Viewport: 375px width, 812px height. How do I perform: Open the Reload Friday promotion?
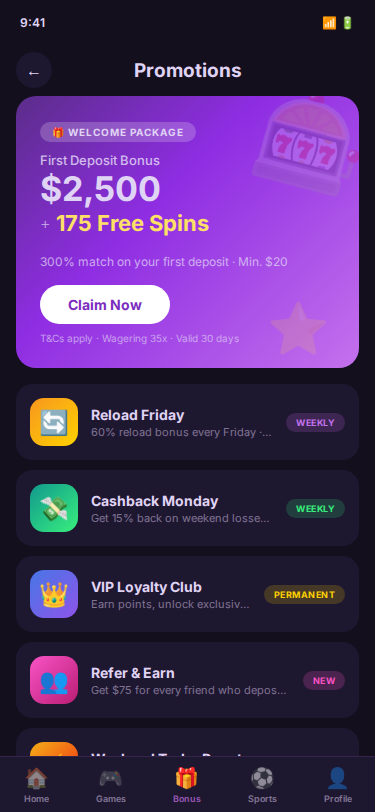pyautogui.click(x=188, y=422)
